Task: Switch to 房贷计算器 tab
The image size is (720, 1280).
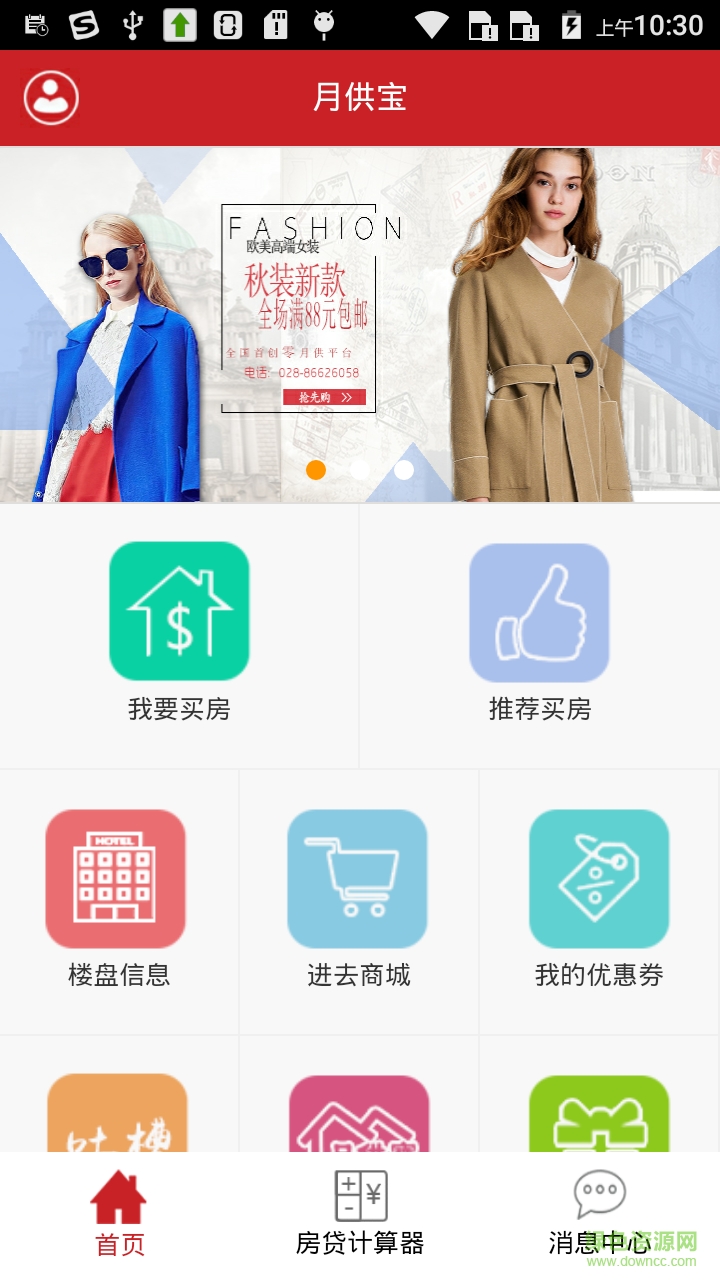Action: tap(360, 1214)
